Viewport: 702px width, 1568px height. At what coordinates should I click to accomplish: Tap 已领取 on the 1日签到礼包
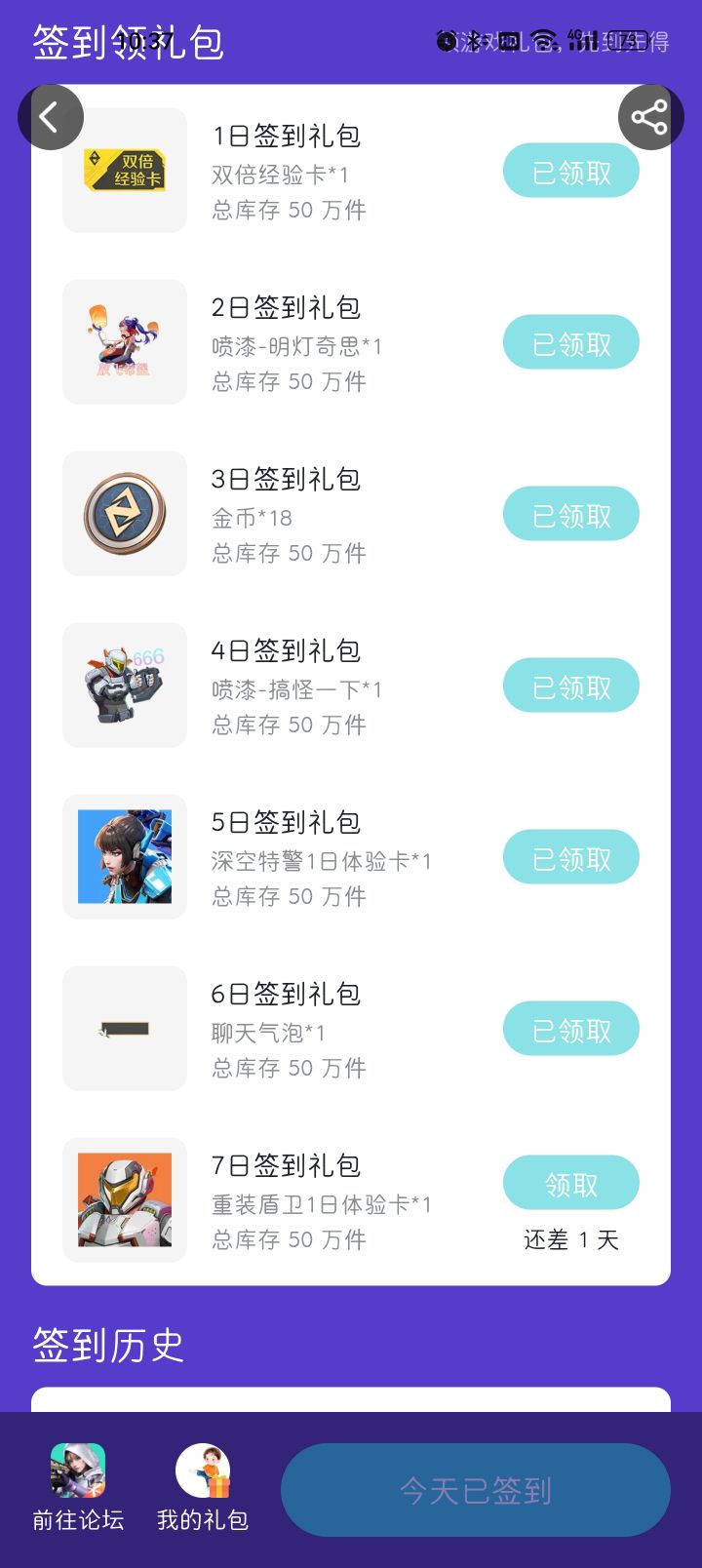pyautogui.click(x=570, y=170)
